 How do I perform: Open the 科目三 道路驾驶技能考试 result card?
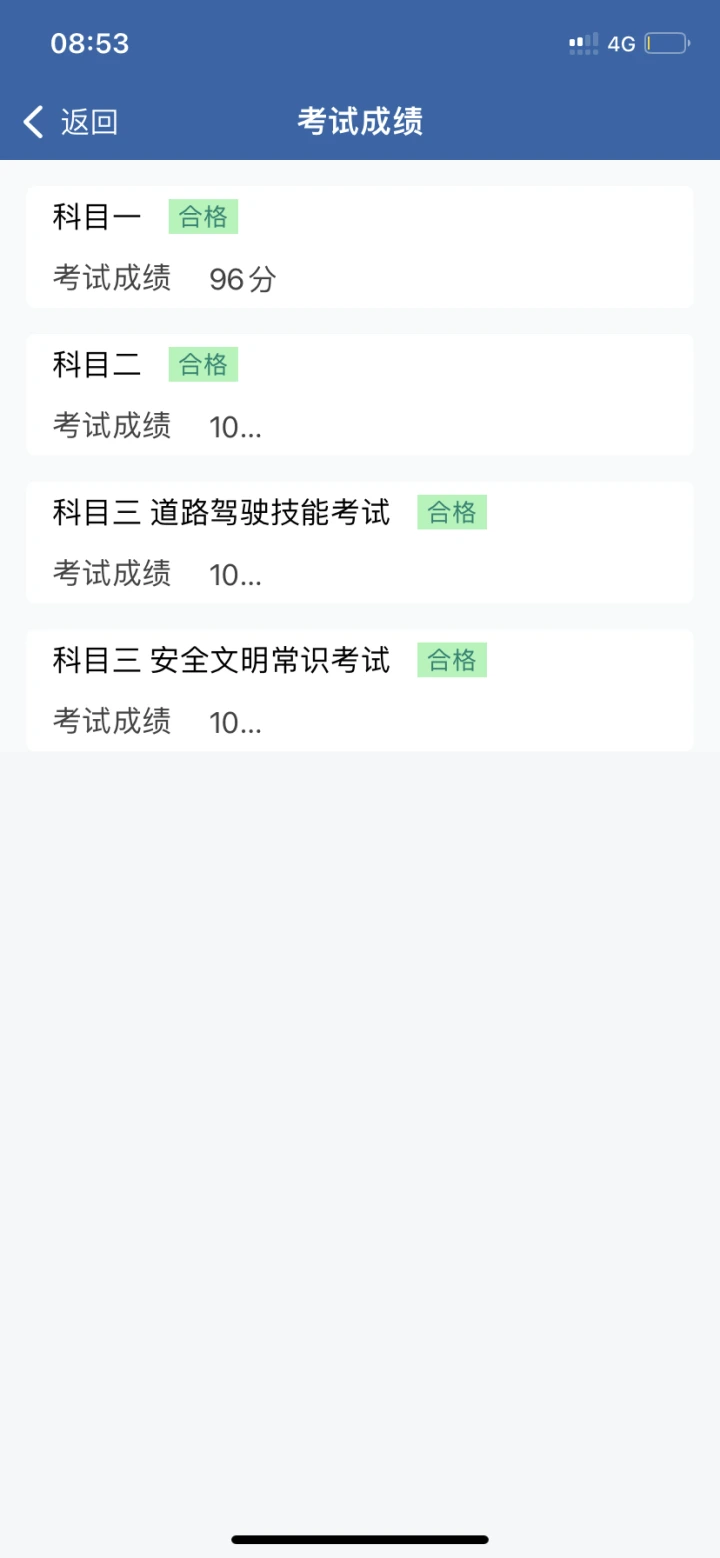tap(360, 542)
